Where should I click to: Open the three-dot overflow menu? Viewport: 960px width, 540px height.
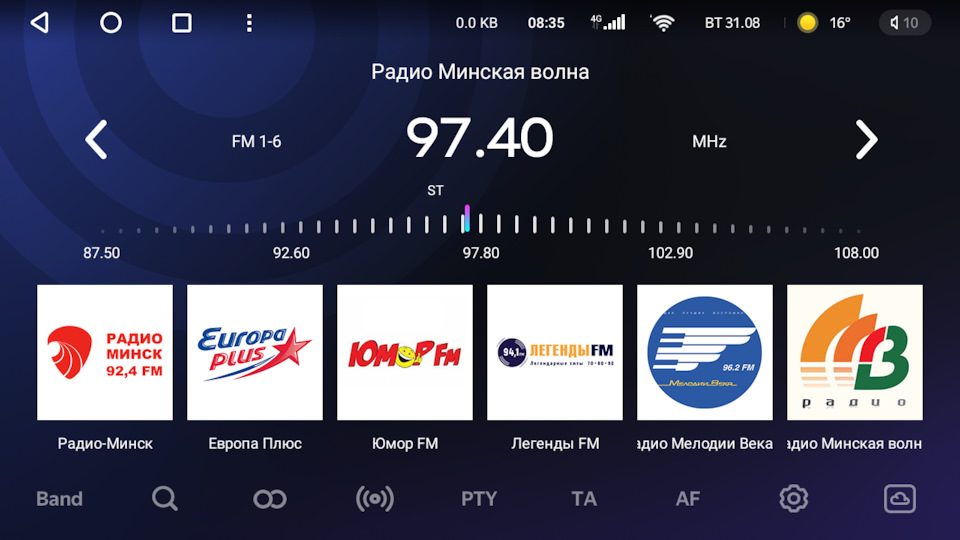click(x=249, y=22)
